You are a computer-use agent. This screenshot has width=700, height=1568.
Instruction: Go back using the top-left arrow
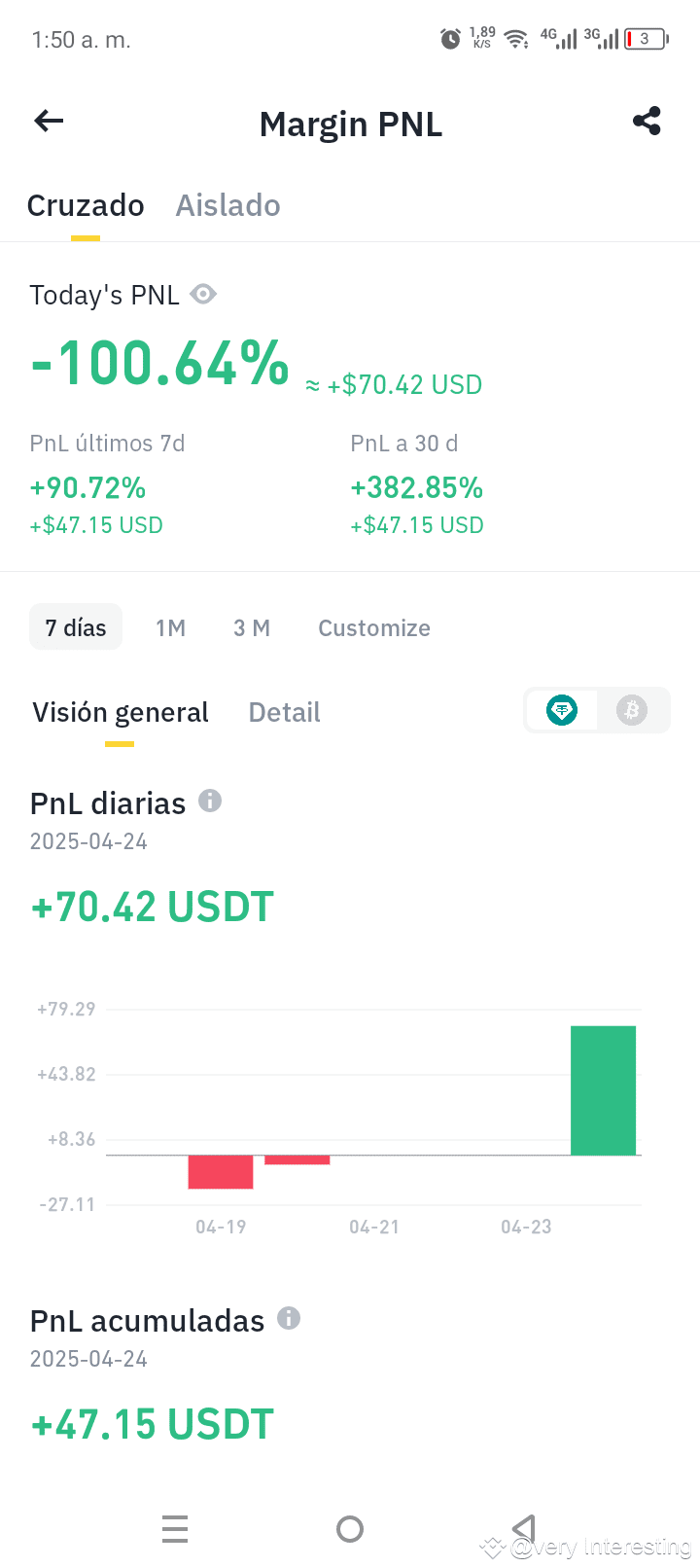(x=49, y=121)
